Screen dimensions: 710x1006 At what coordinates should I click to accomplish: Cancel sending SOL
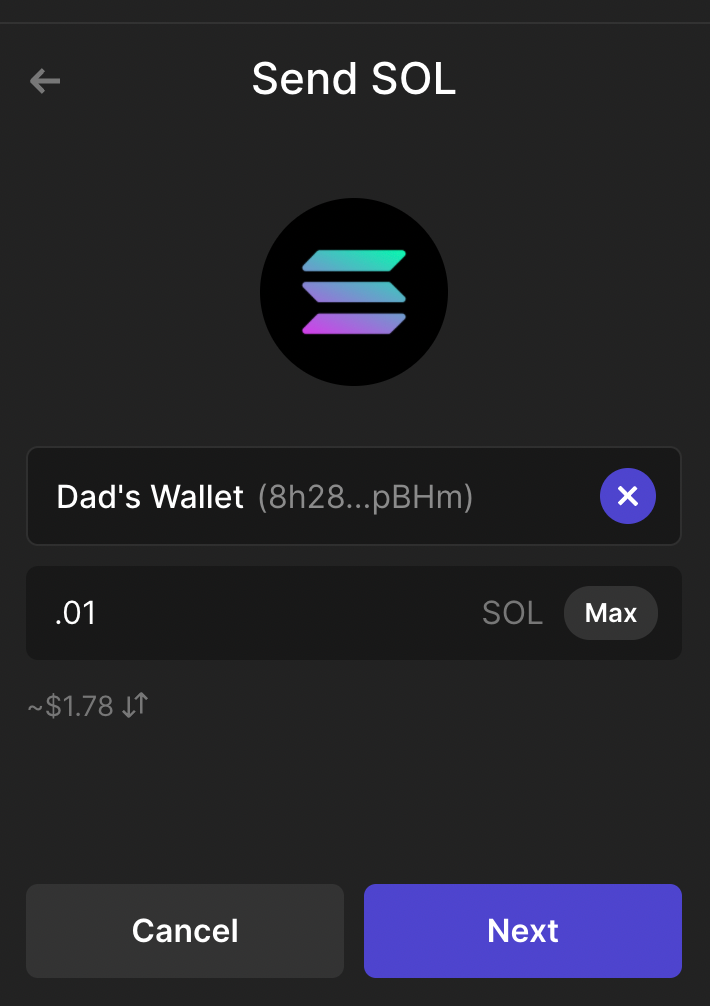(185, 931)
